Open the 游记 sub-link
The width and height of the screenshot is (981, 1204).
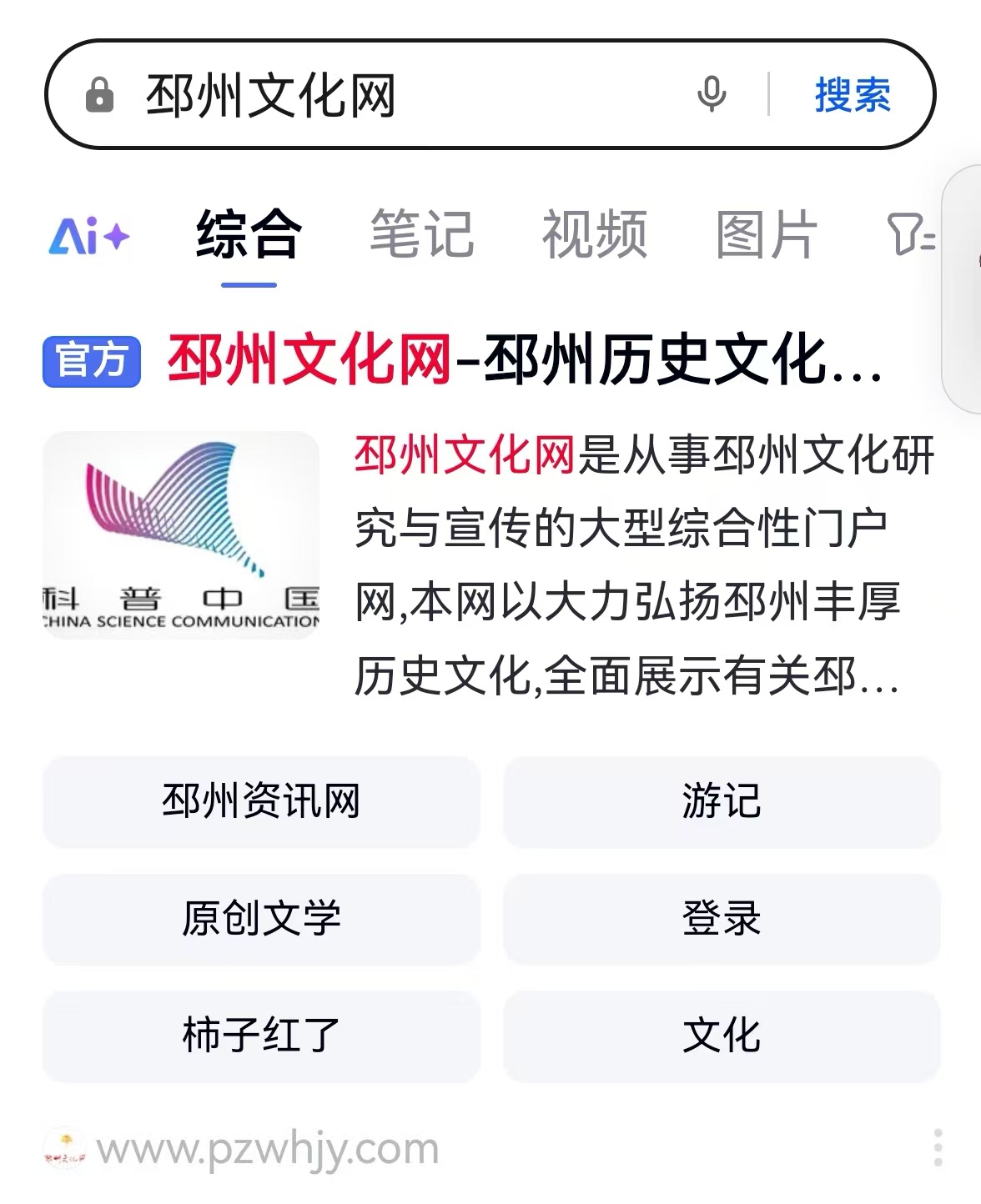722,801
